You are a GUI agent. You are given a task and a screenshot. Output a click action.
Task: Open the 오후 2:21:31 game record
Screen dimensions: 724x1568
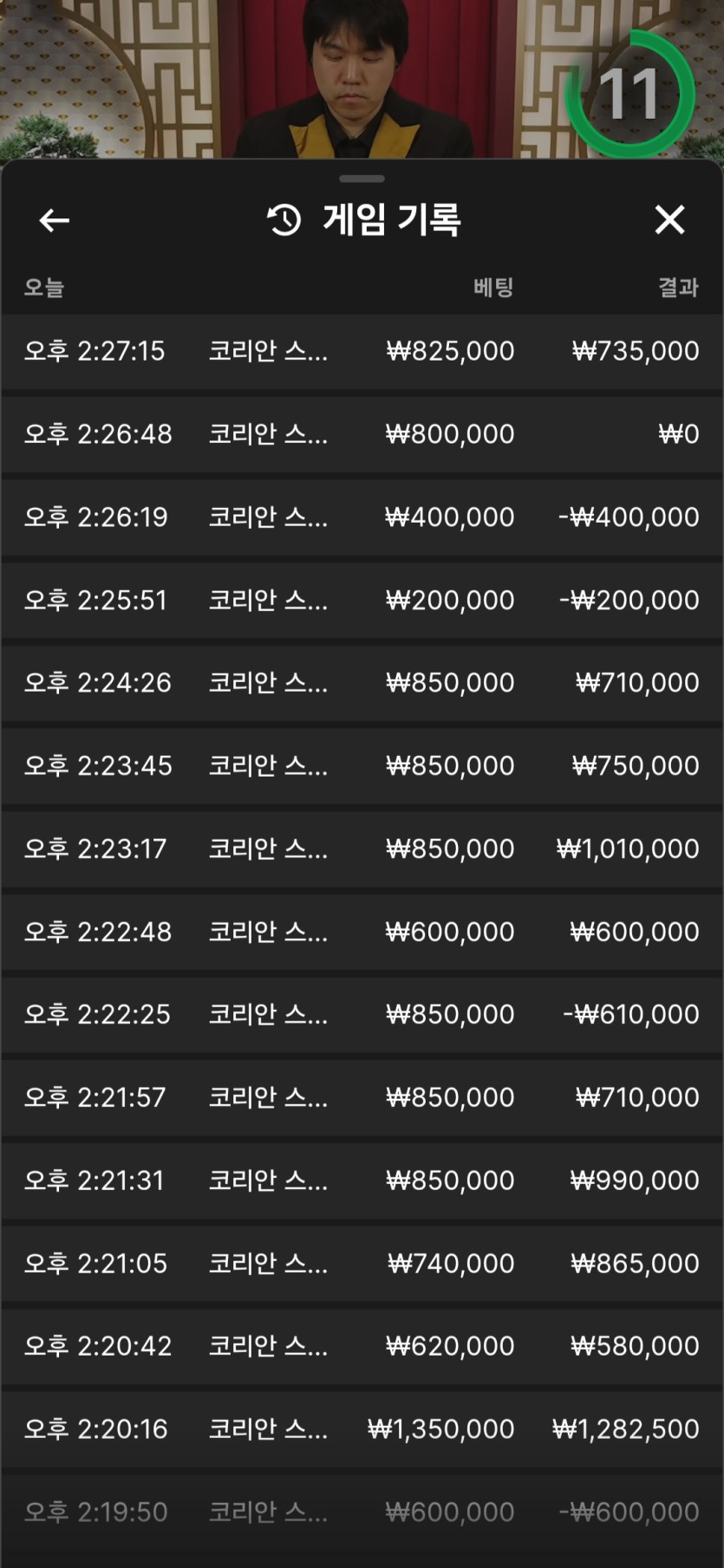pyautogui.click(x=362, y=1181)
